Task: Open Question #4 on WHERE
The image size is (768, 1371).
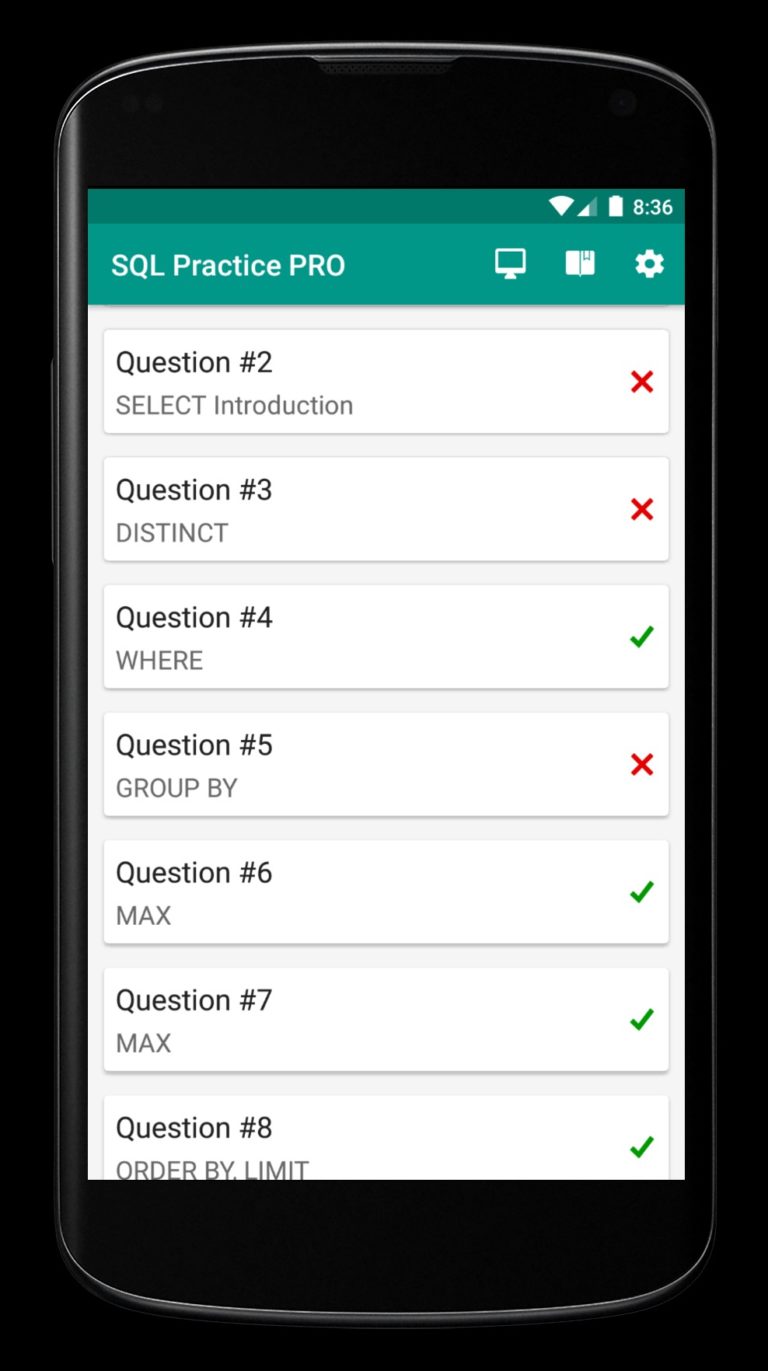Action: click(386, 637)
